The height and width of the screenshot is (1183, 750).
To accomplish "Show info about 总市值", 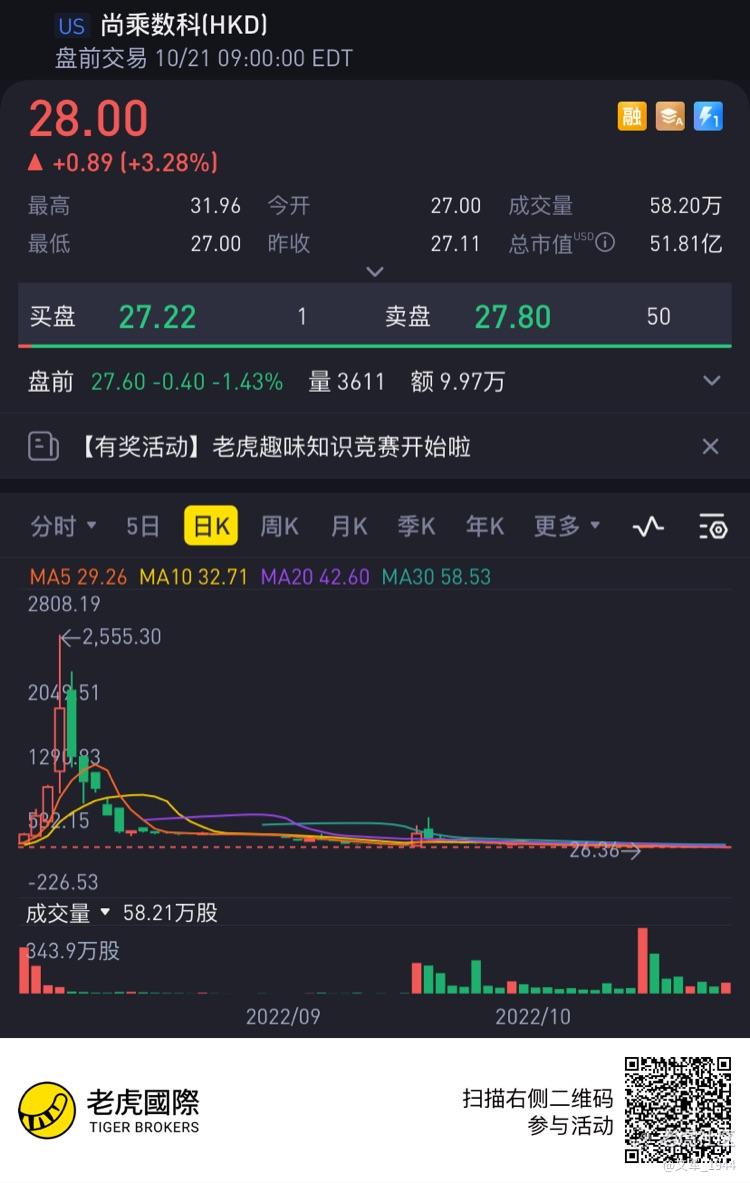I will coord(605,243).
